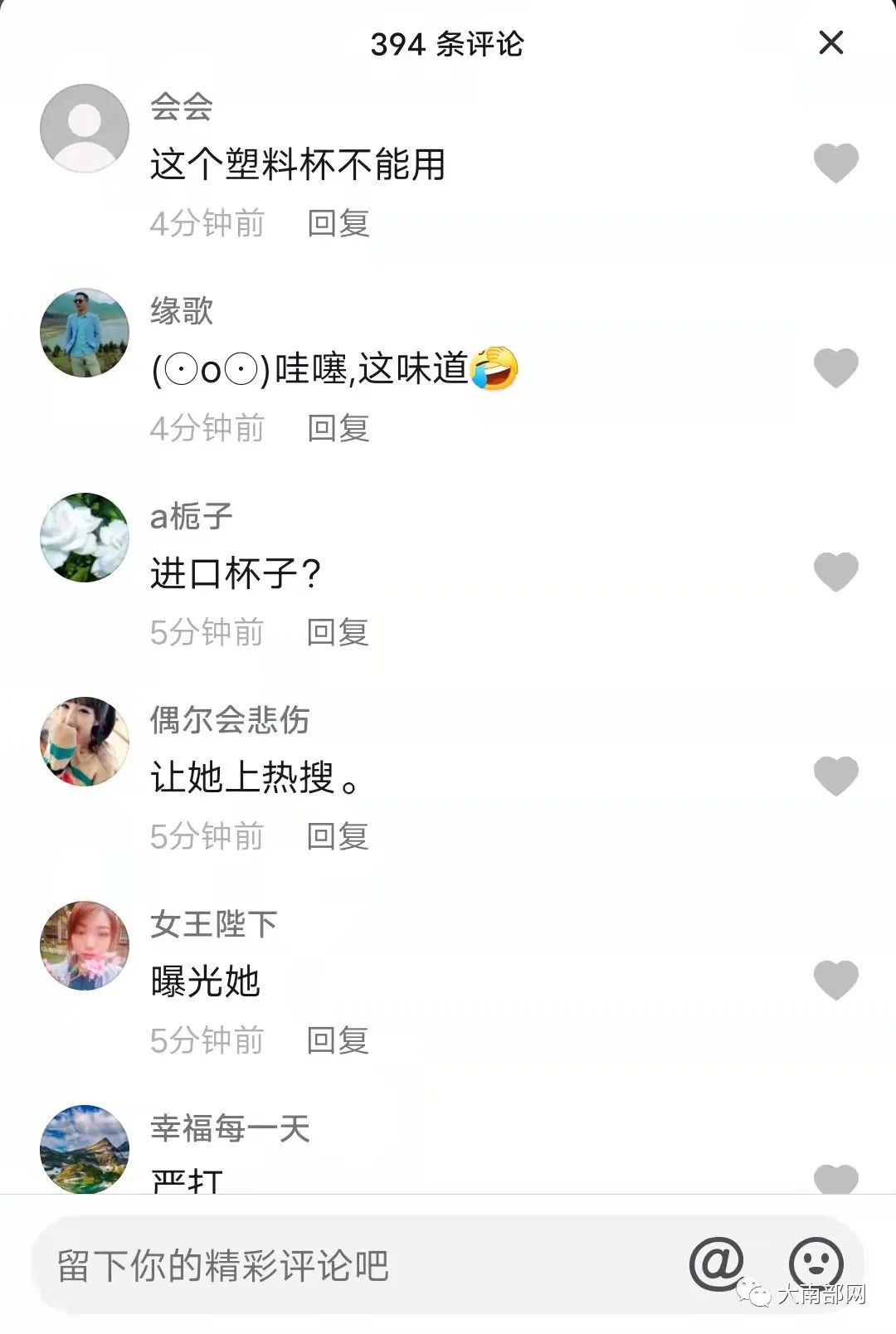Like the comment from a栀子
The width and height of the screenshot is (896, 1334).
pyautogui.click(x=835, y=572)
